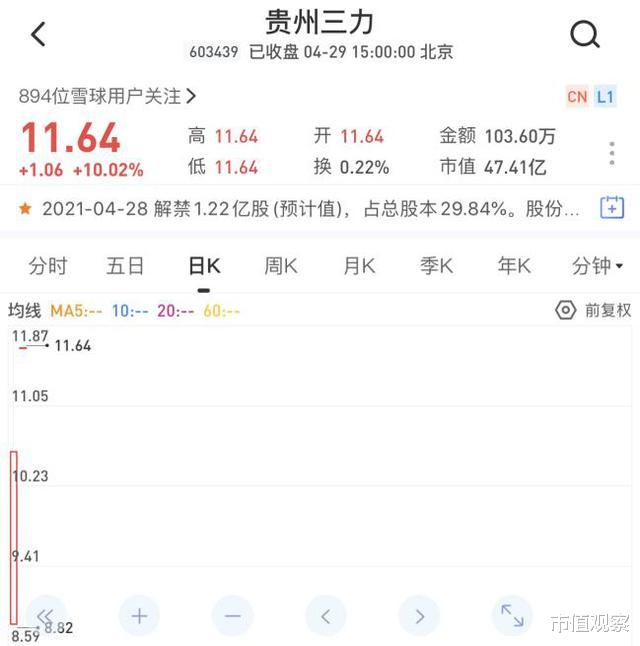
Task: Go back using the top-left arrow
Action: (38, 35)
